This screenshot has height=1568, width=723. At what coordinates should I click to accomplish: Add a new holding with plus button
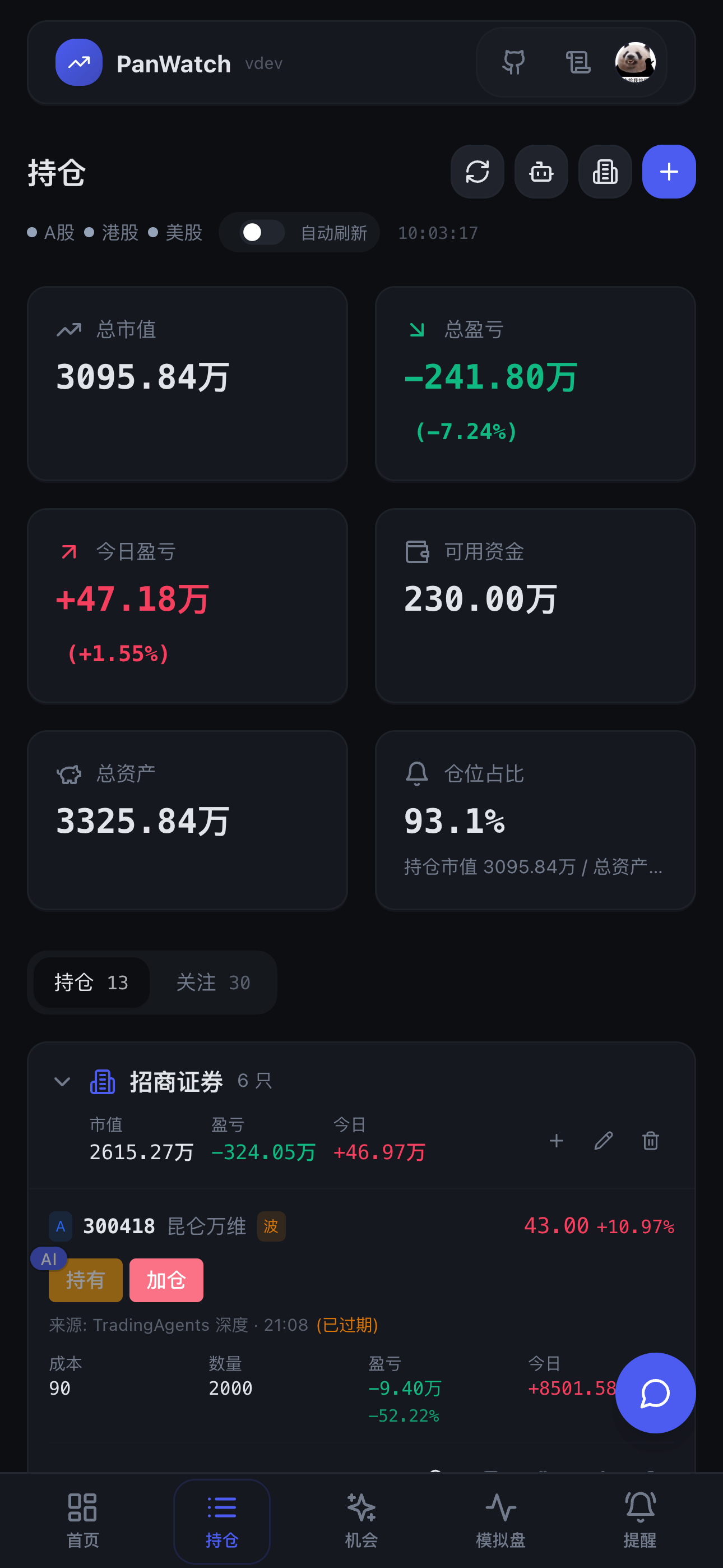coord(669,172)
